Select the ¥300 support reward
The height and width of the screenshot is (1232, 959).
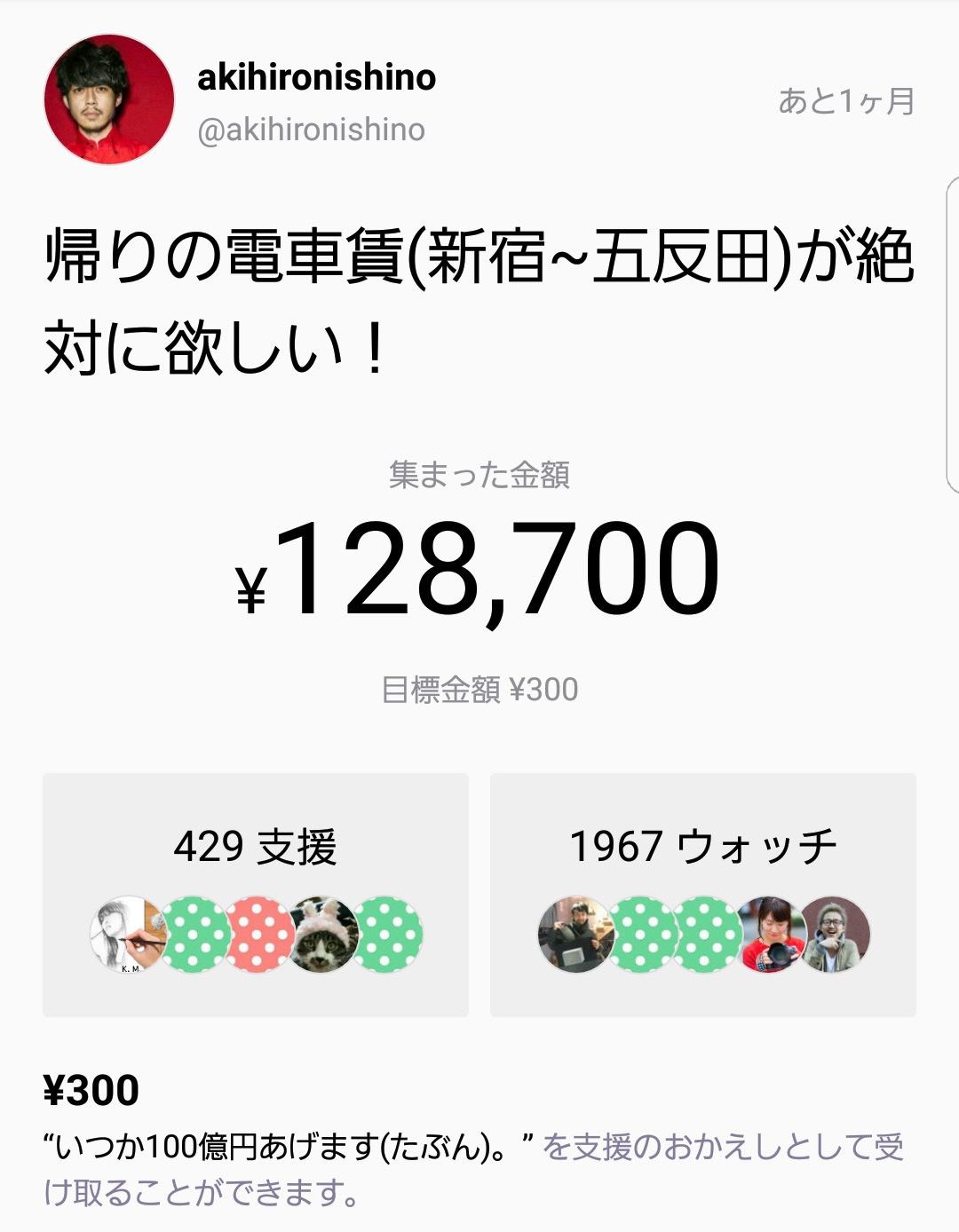(91, 1090)
